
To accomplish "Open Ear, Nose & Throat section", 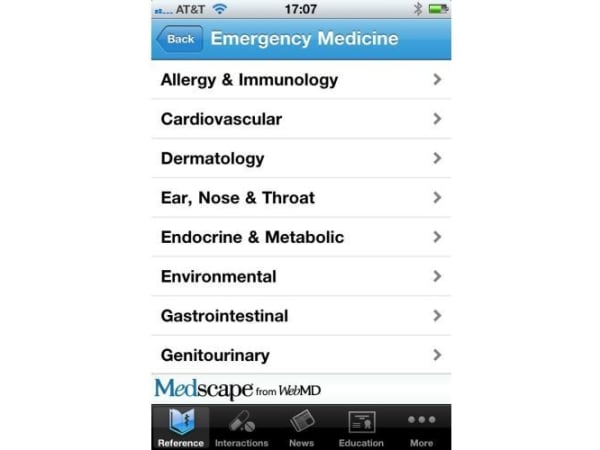I will pos(300,198).
